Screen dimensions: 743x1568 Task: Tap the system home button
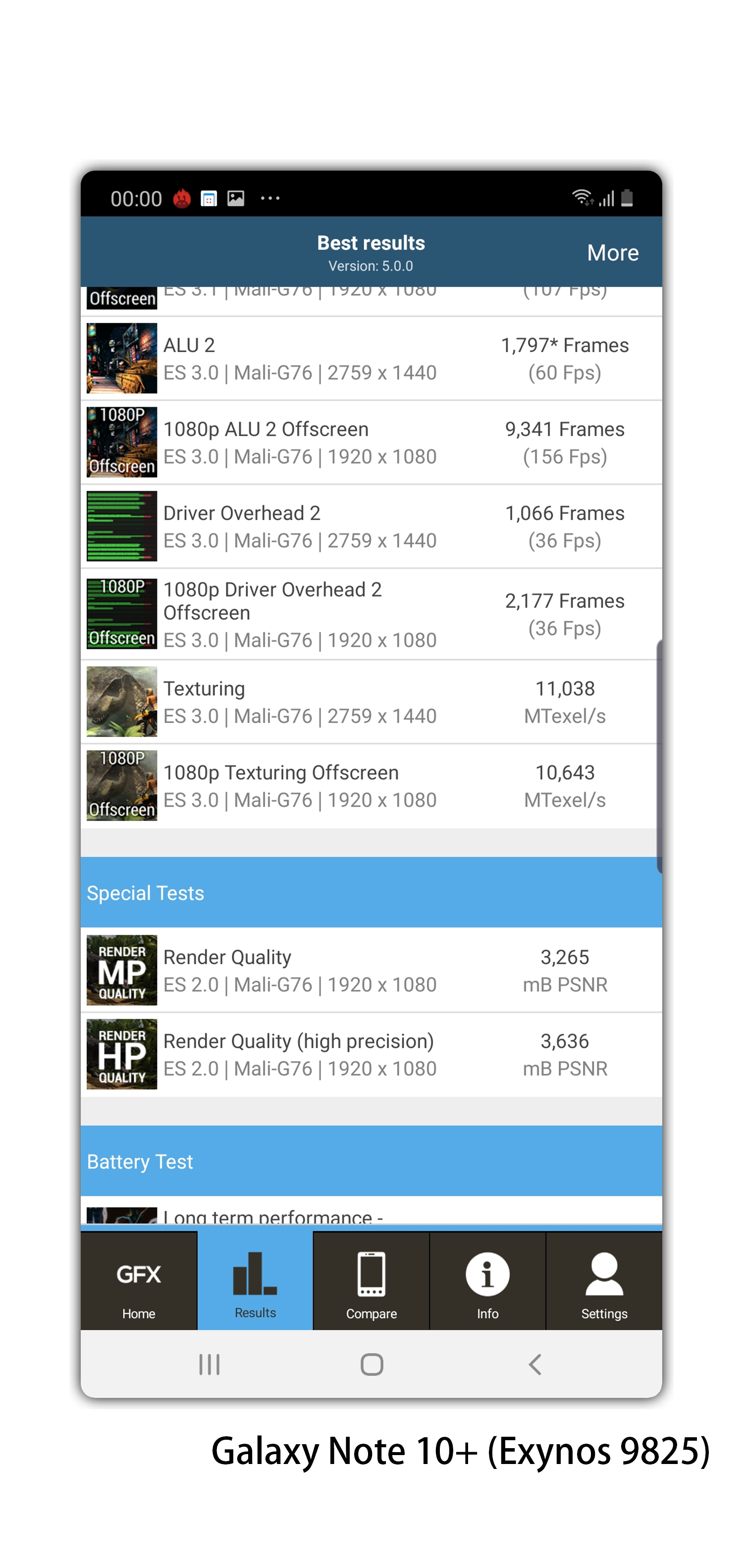(371, 1365)
